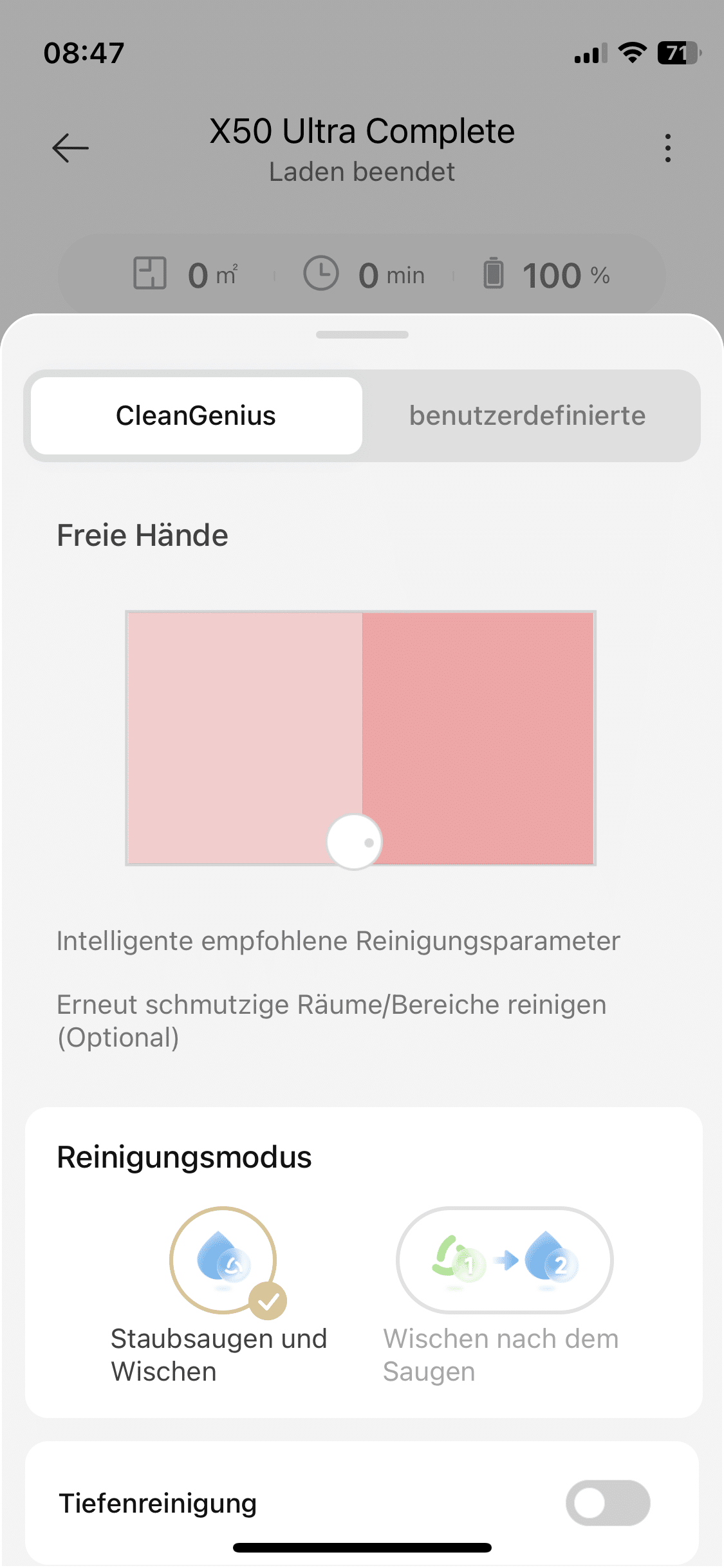Select Staubsaugen und Wischen mode

click(x=223, y=1260)
